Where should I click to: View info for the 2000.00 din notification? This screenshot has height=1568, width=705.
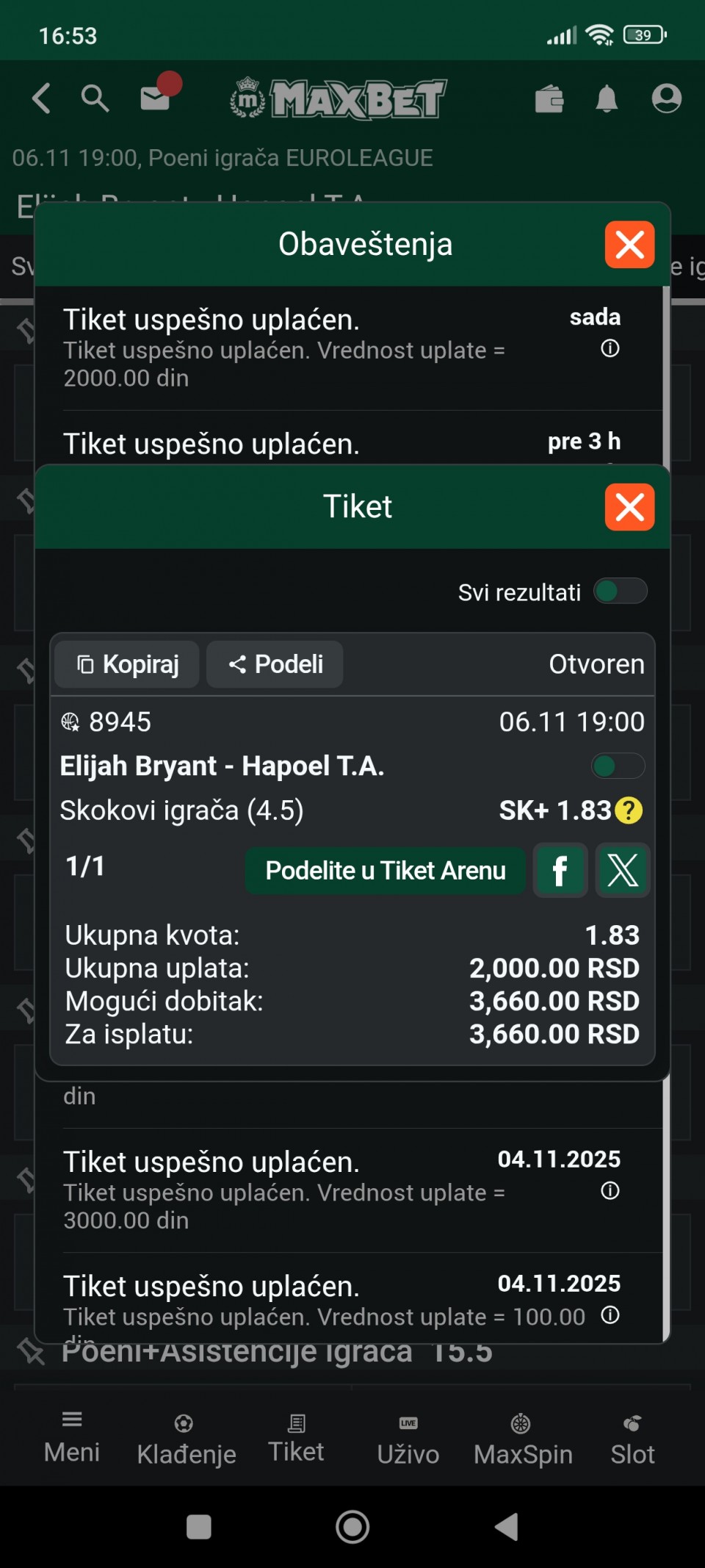[610, 348]
